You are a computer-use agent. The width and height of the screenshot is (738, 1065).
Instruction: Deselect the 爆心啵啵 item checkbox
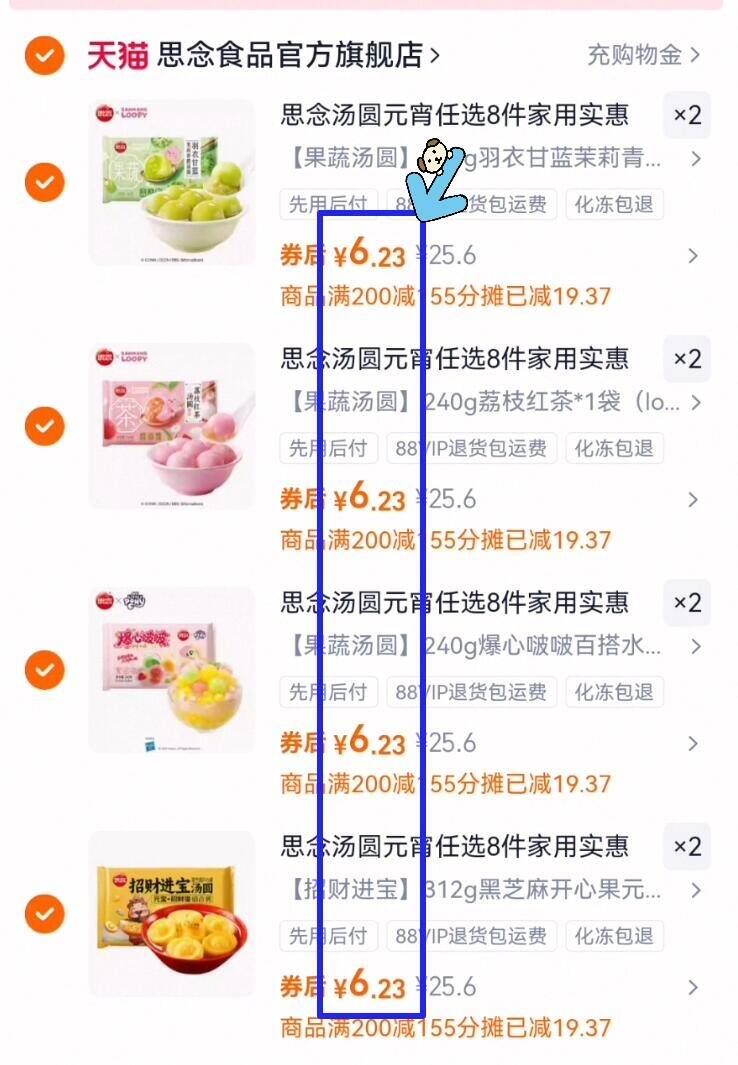pyautogui.click(x=44, y=670)
